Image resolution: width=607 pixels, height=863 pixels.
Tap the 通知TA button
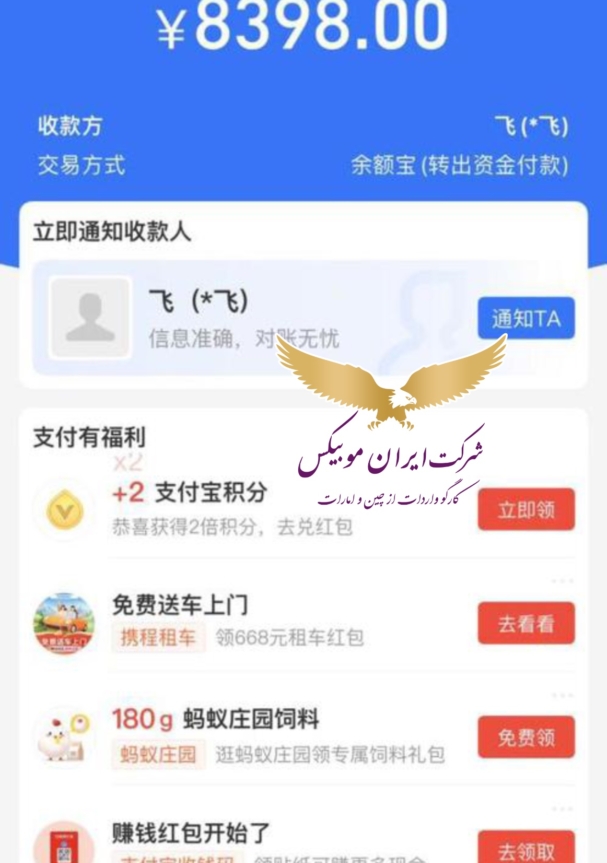[x=525, y=318]
